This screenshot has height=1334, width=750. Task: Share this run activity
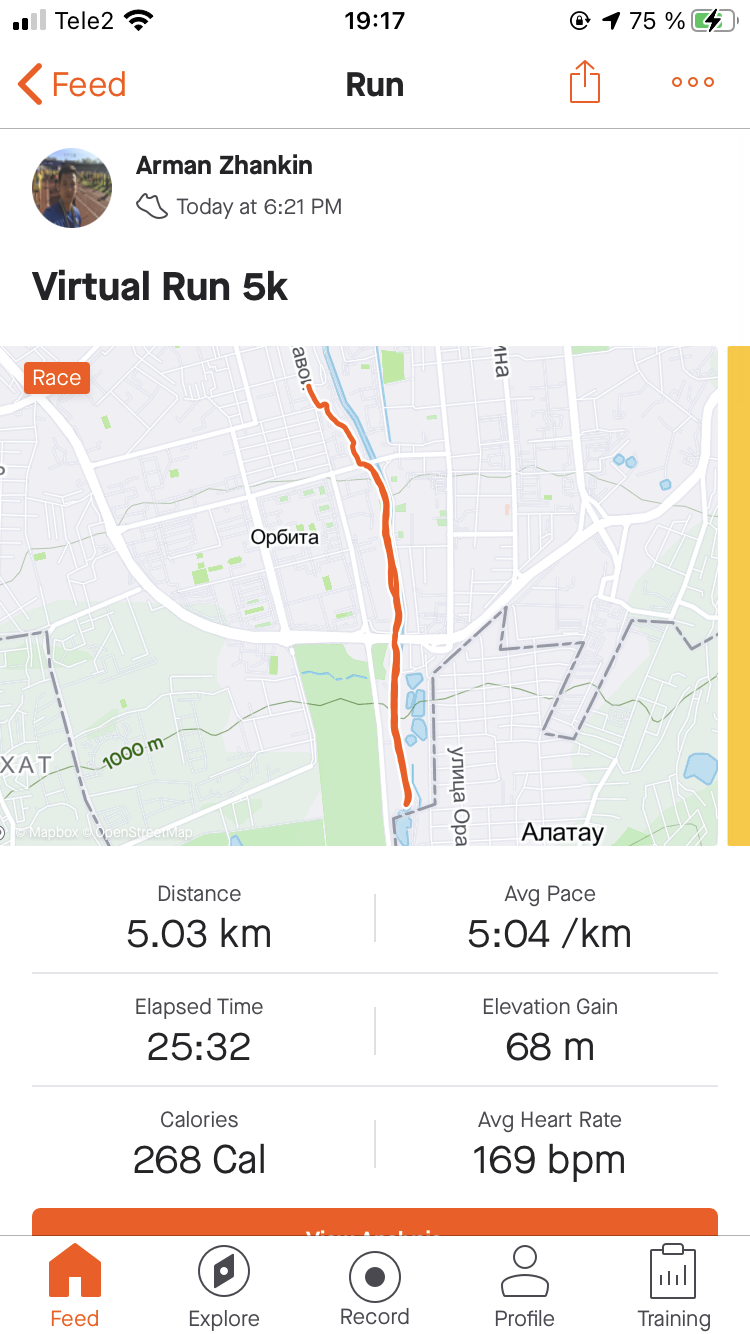(585, 82)
